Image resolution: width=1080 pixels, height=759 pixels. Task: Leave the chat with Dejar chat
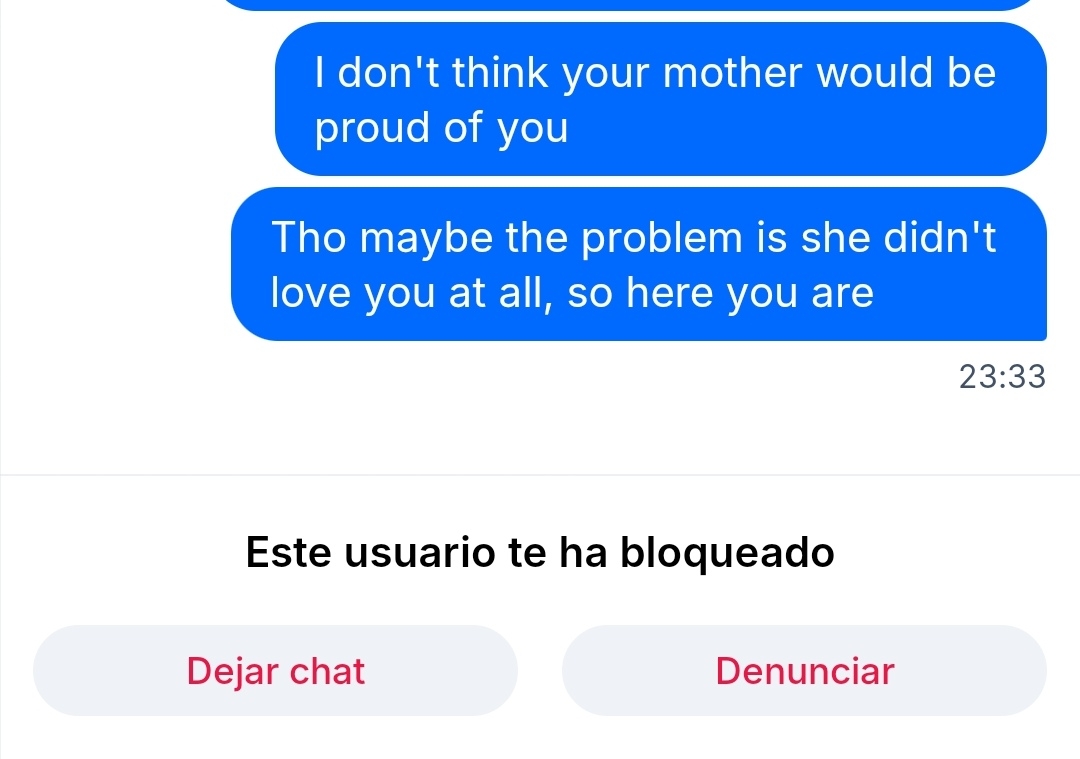pyautogui.click(x=275, y=671)
